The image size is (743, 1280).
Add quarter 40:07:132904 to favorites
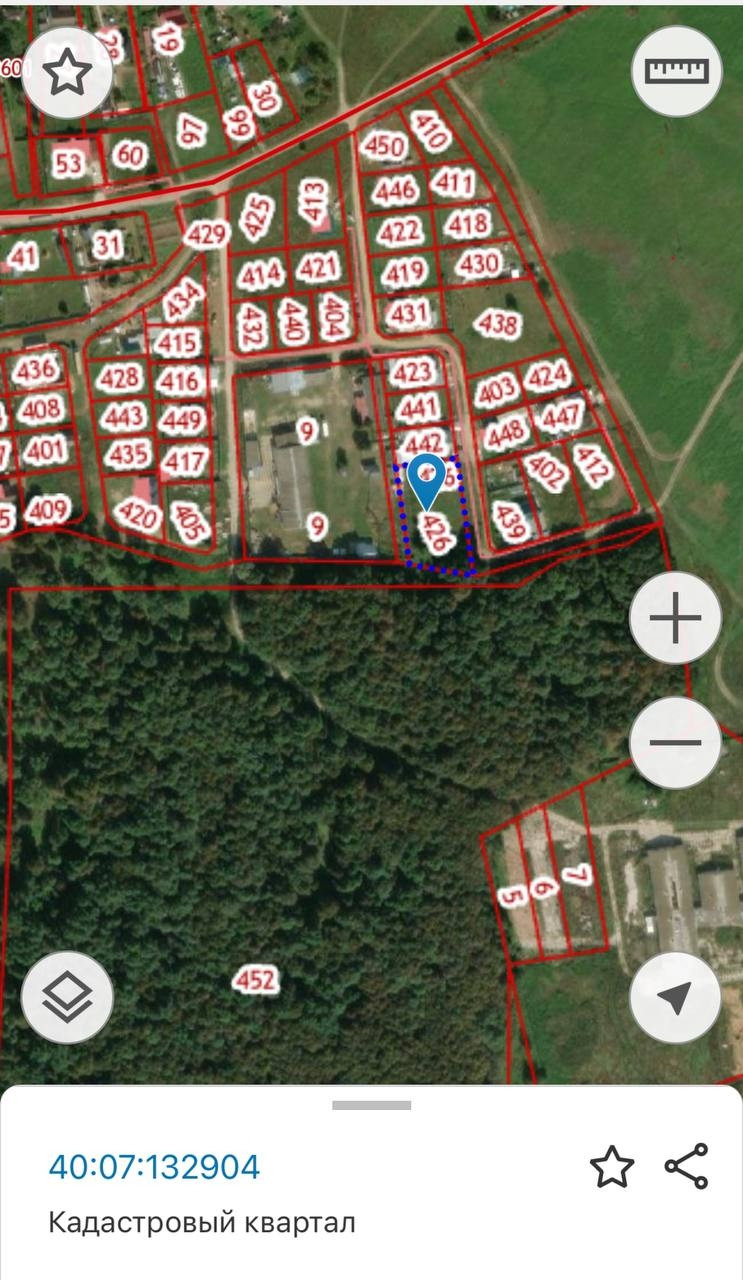coord(611,1167)
